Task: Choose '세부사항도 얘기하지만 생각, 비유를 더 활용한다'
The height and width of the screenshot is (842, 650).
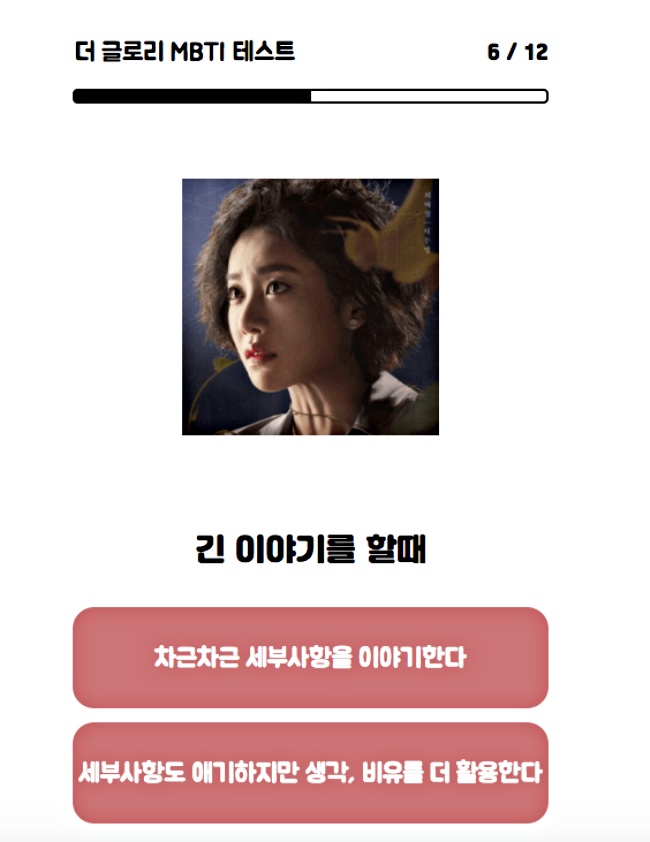Action: (x=310, y=773)
